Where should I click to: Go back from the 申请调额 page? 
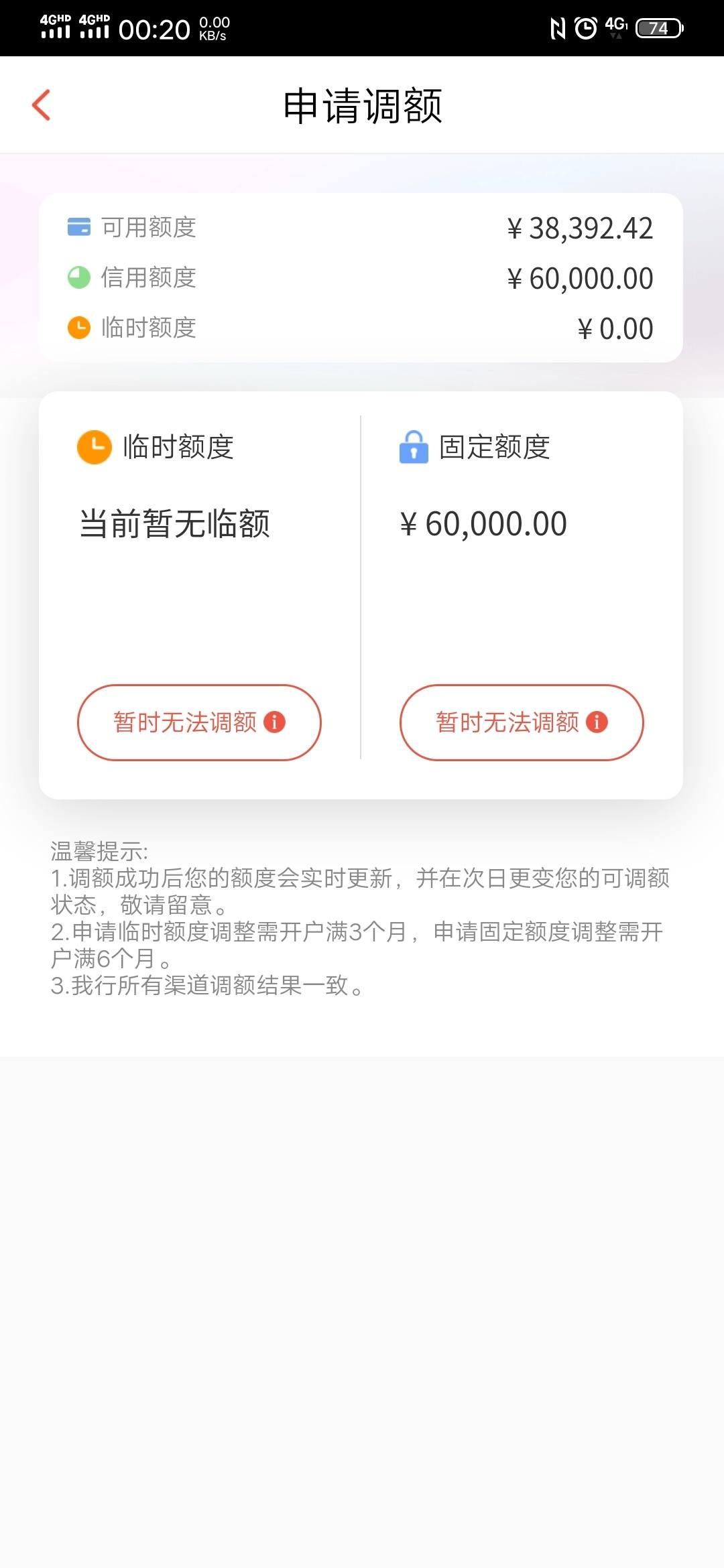pyautogui.click(x=42, y=105)
